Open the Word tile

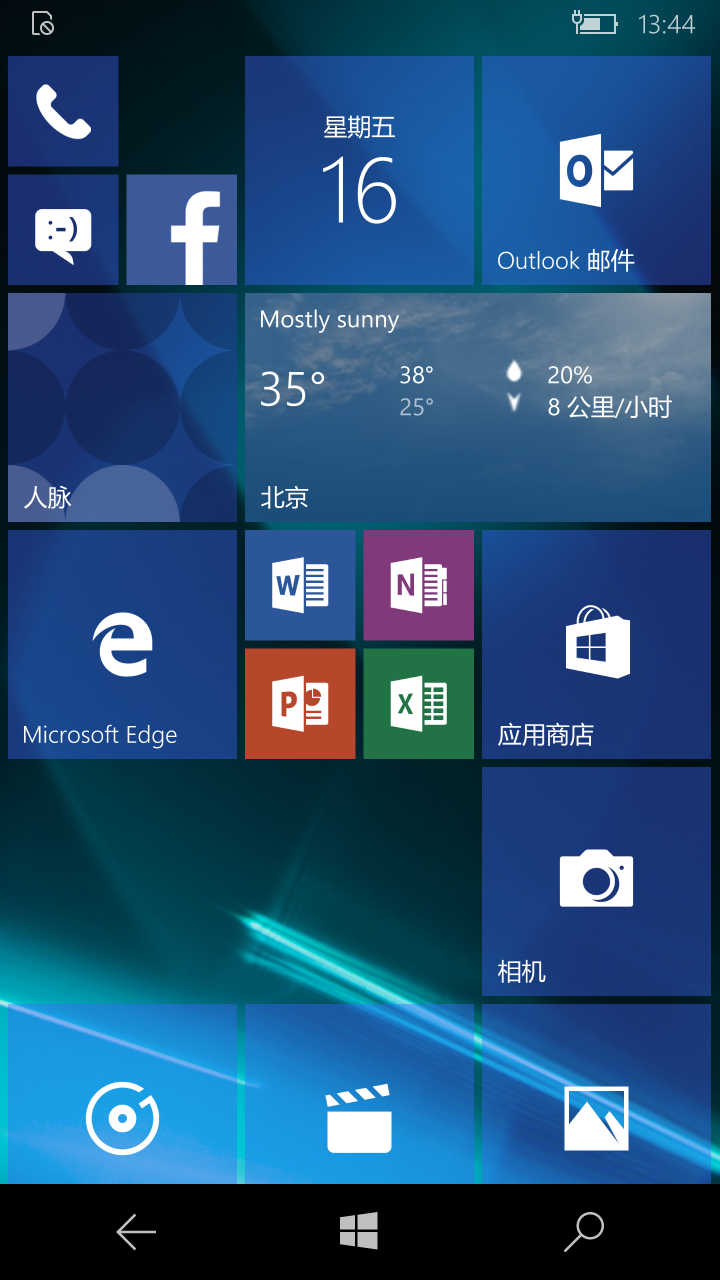pos(300,585)
